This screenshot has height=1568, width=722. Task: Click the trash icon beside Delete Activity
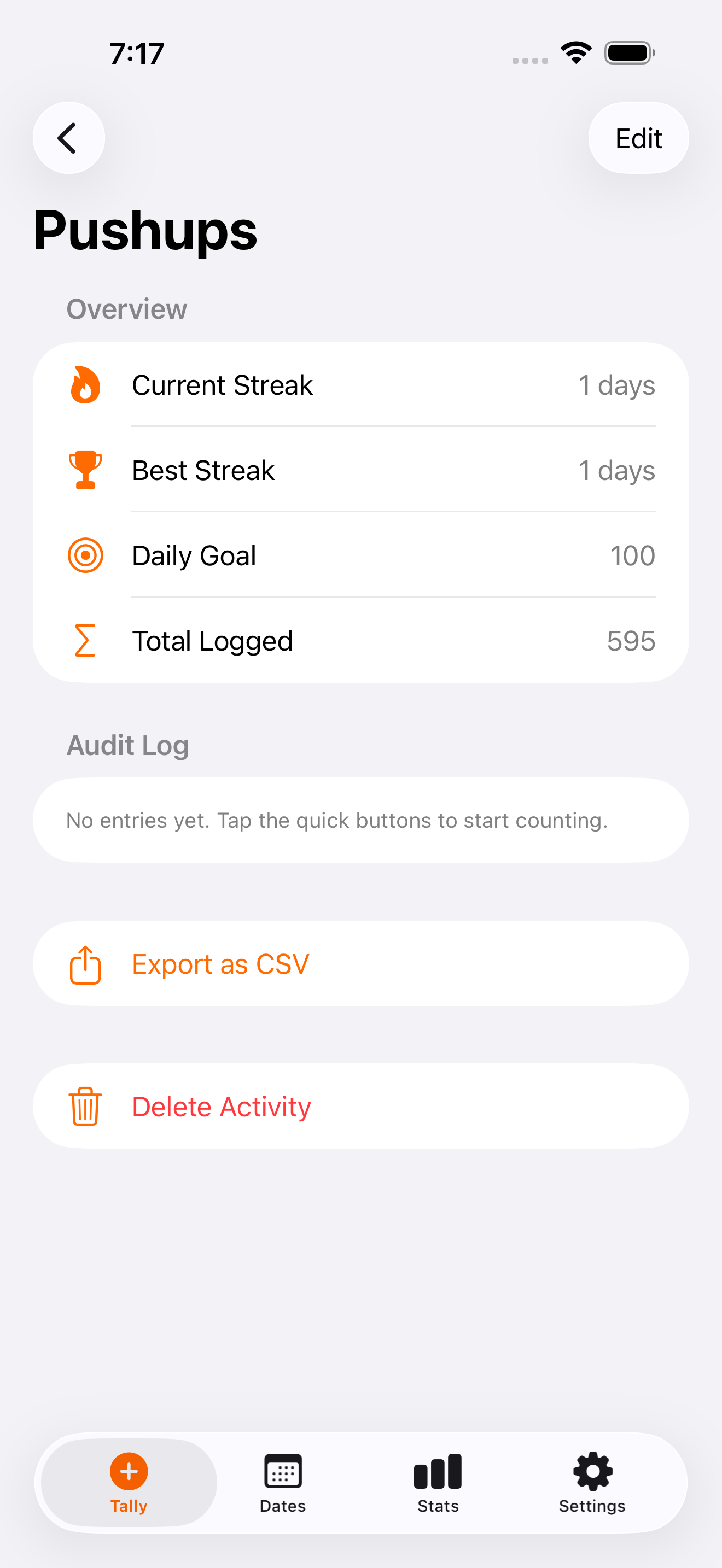pyautogui.click(x=85, y=1106)
